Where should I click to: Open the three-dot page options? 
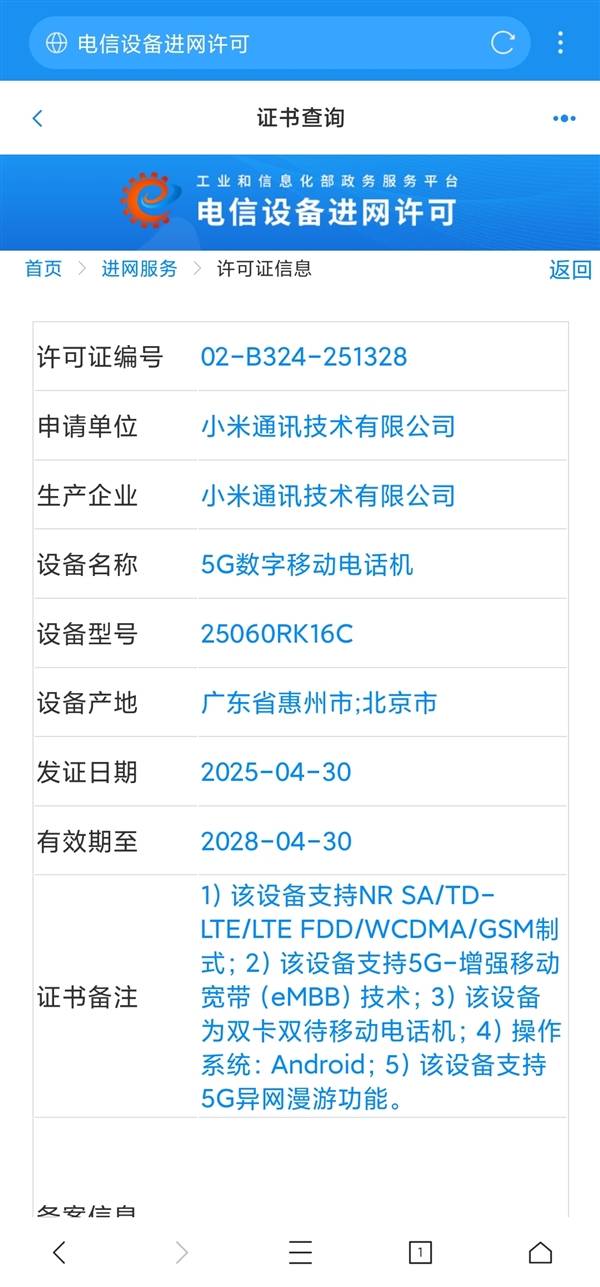564,118
